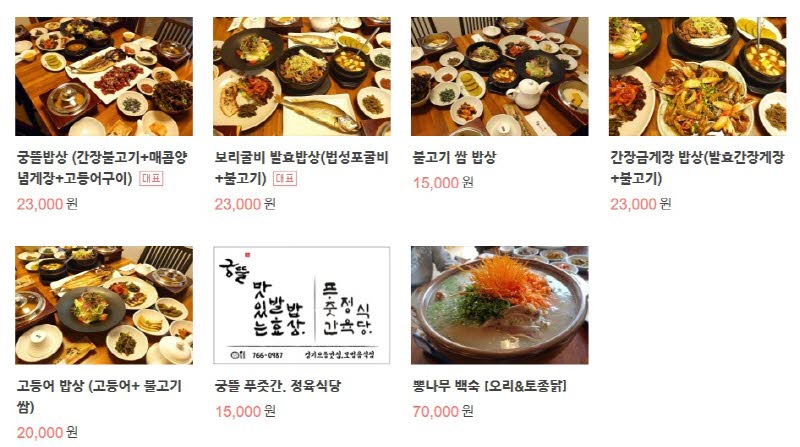View the 고등어 밥상 menu item

point(104,305)
